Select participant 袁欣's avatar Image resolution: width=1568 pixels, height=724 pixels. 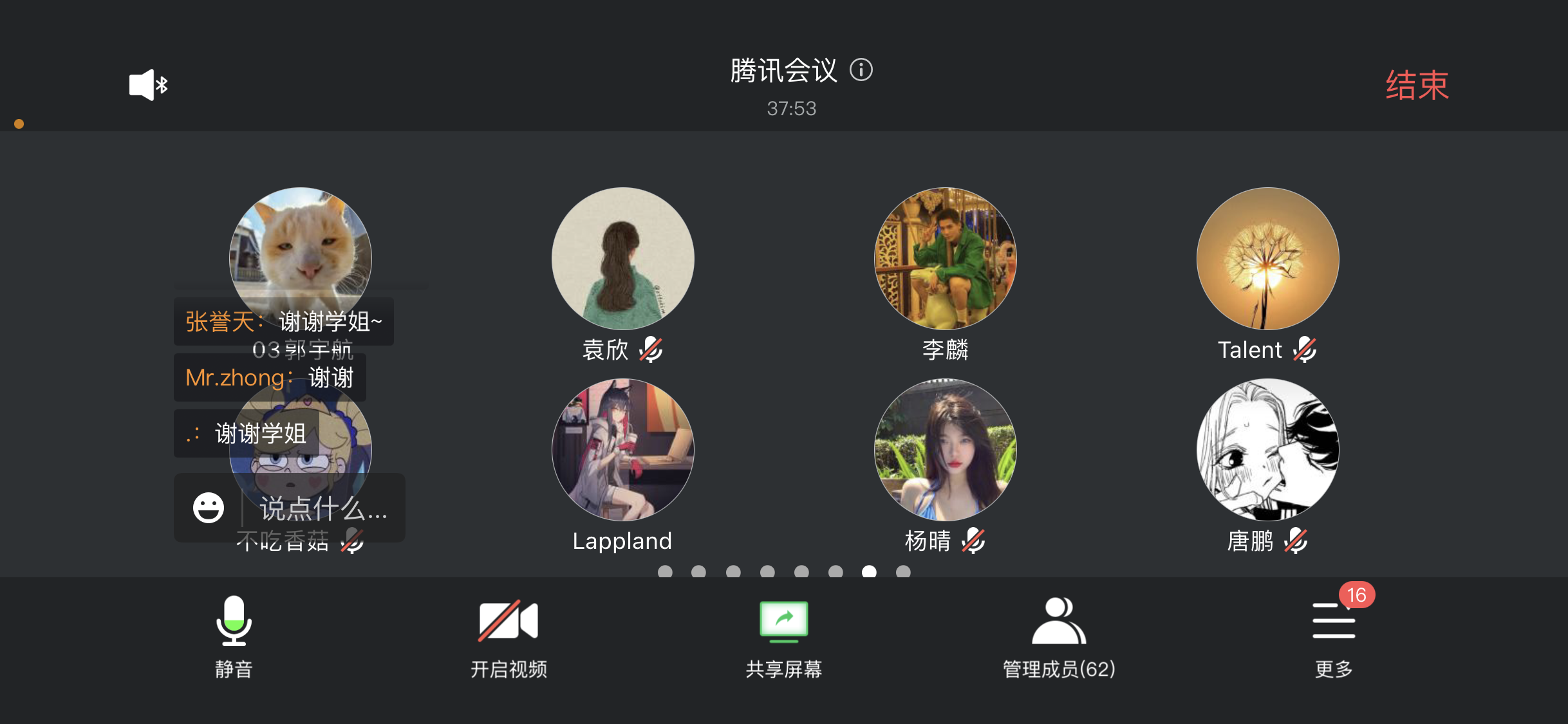(622, 259)
